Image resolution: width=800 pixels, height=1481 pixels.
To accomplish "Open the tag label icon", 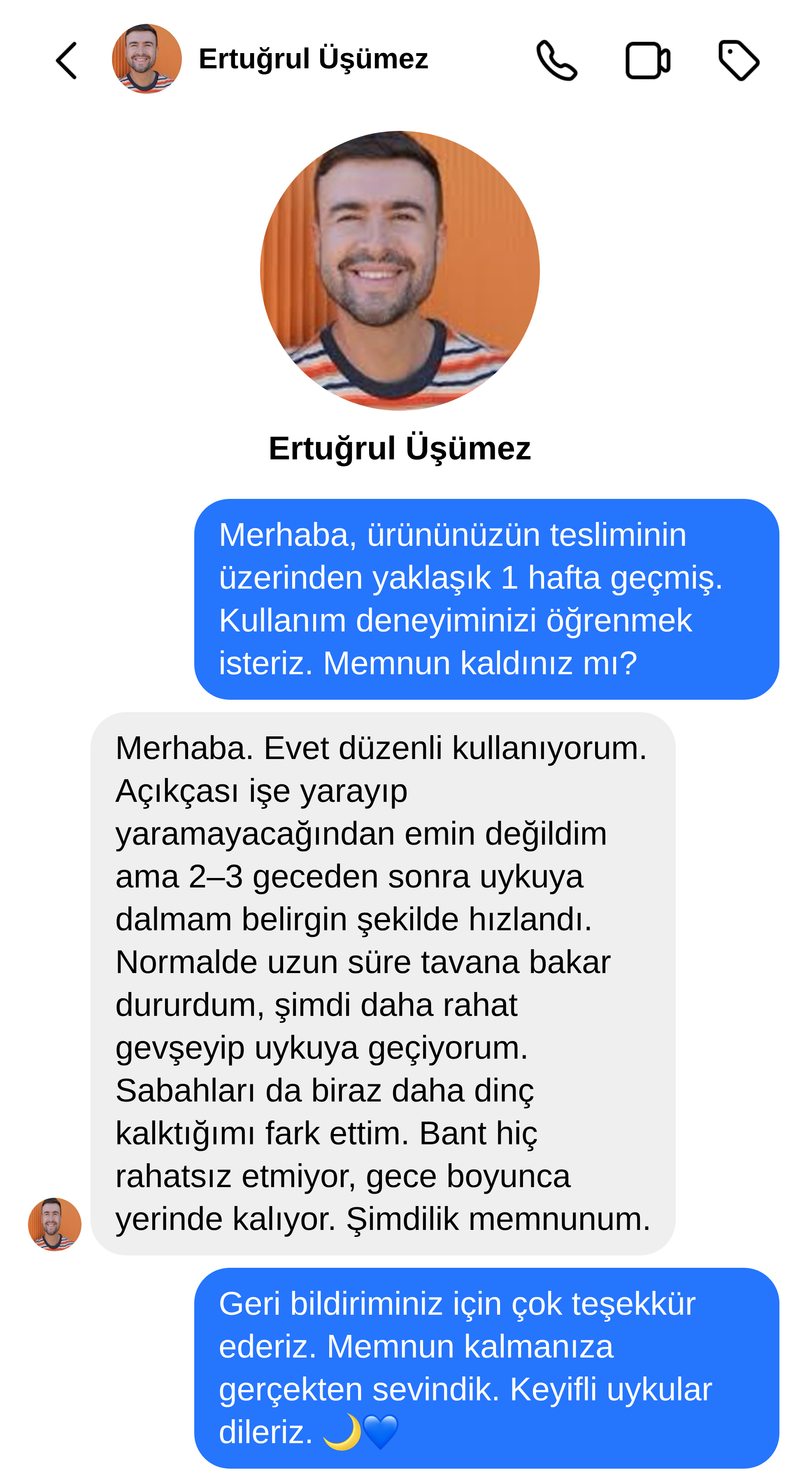I will click(739, 60).
